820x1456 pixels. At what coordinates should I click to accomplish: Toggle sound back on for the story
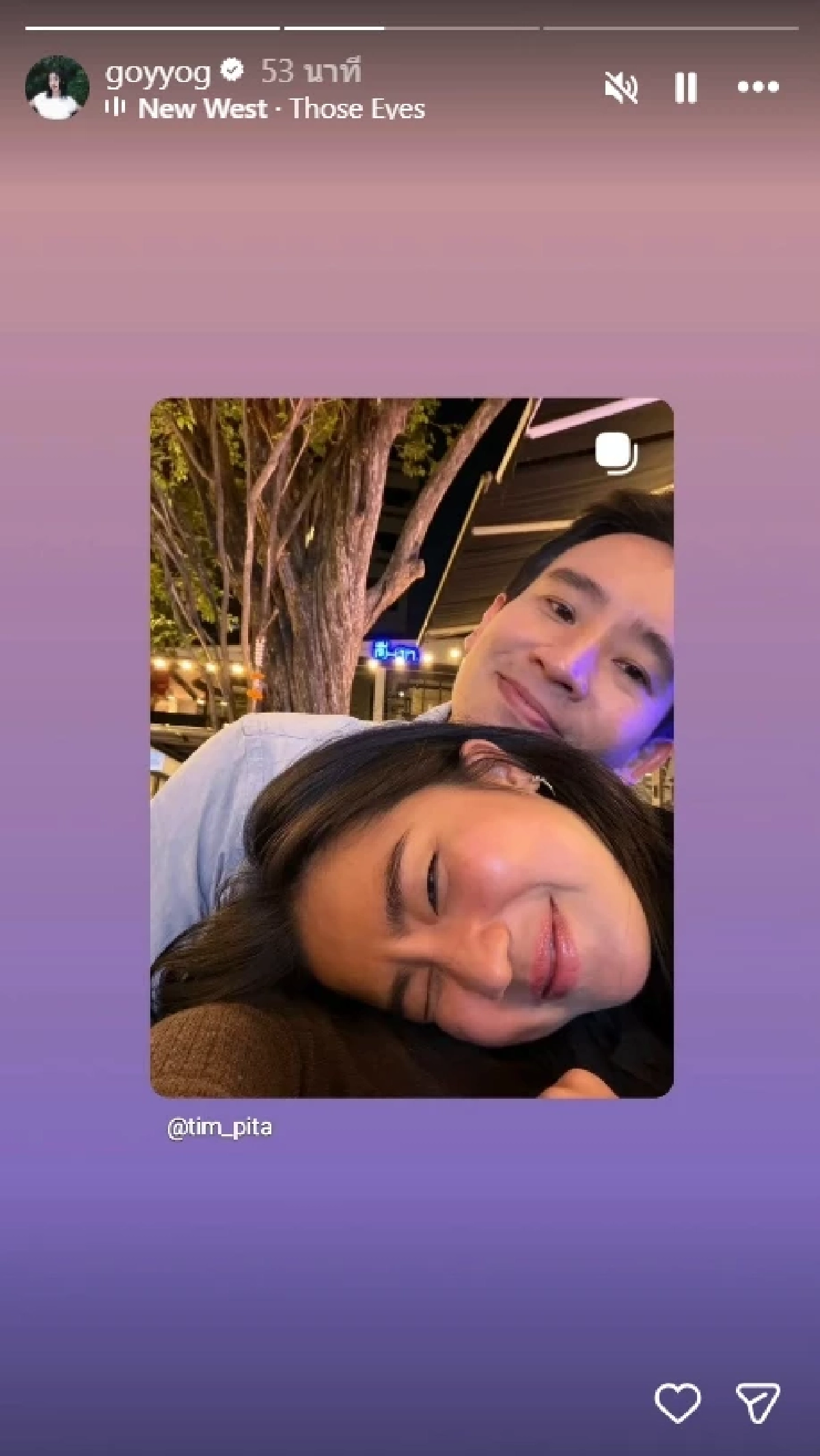pos(623,86)
